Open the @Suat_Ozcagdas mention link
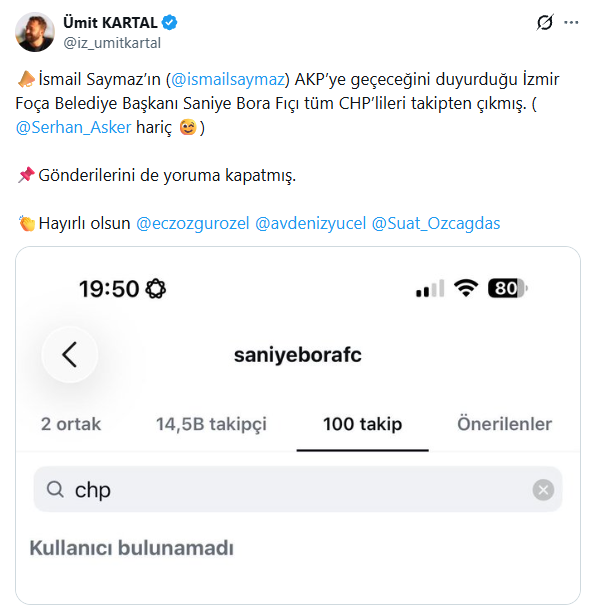The width and height of the screenshot is (589, 614). (x=436, y=224)
